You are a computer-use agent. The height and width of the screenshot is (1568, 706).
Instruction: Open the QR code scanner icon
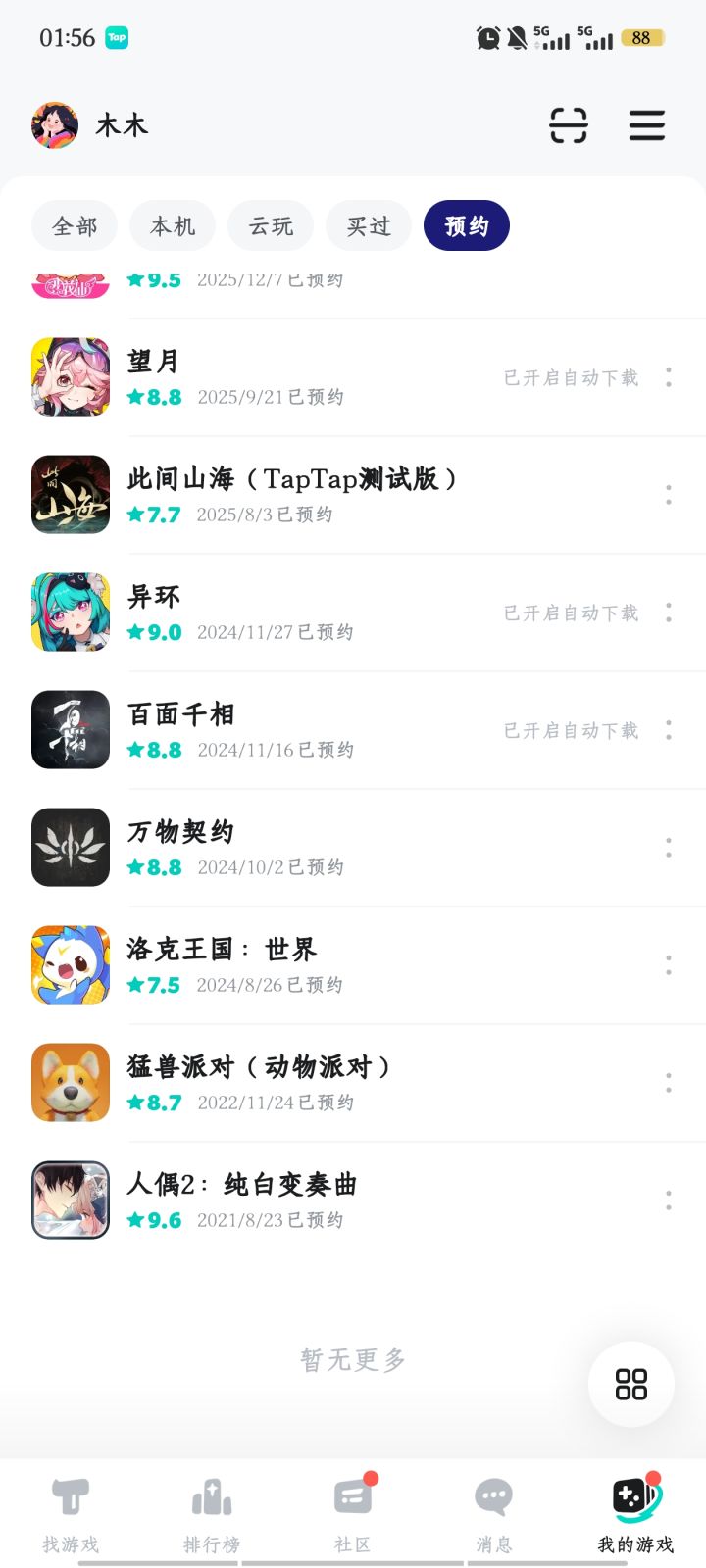click(569, 126)
